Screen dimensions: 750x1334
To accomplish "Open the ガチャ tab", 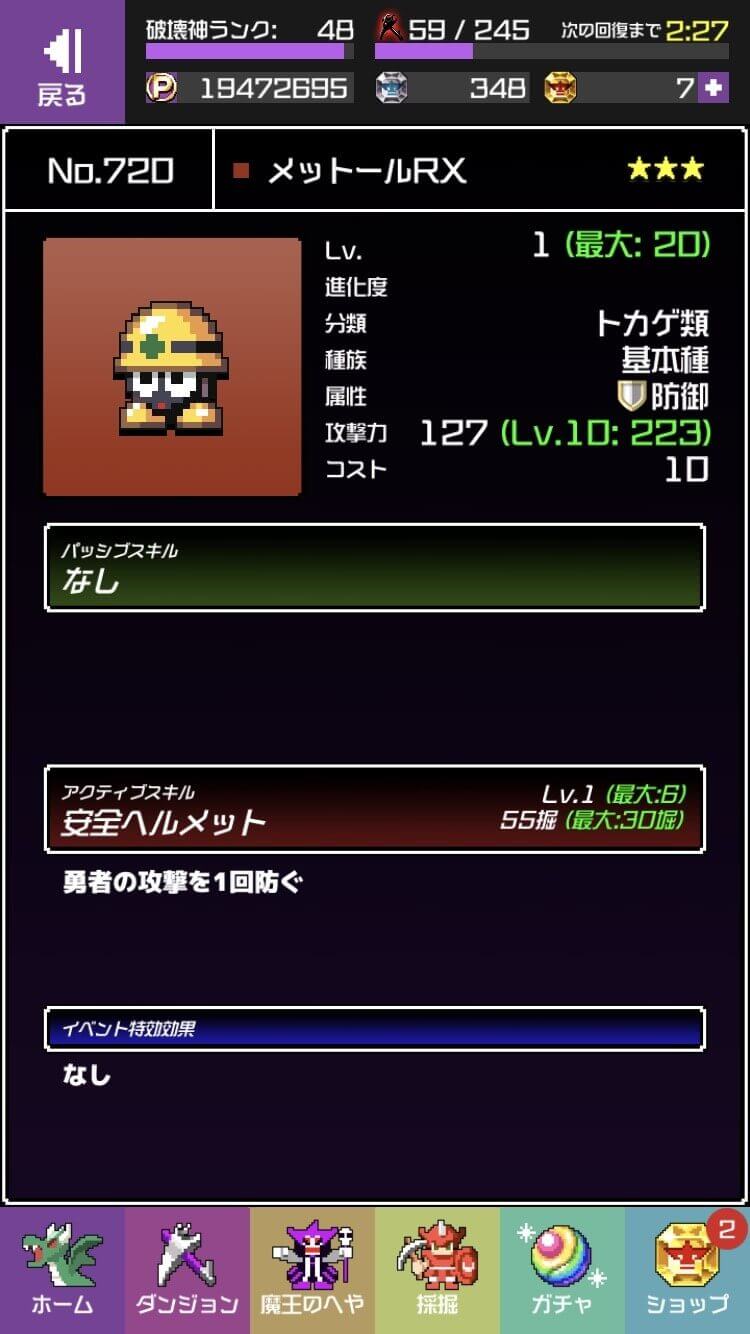I will click(562, 1270).
